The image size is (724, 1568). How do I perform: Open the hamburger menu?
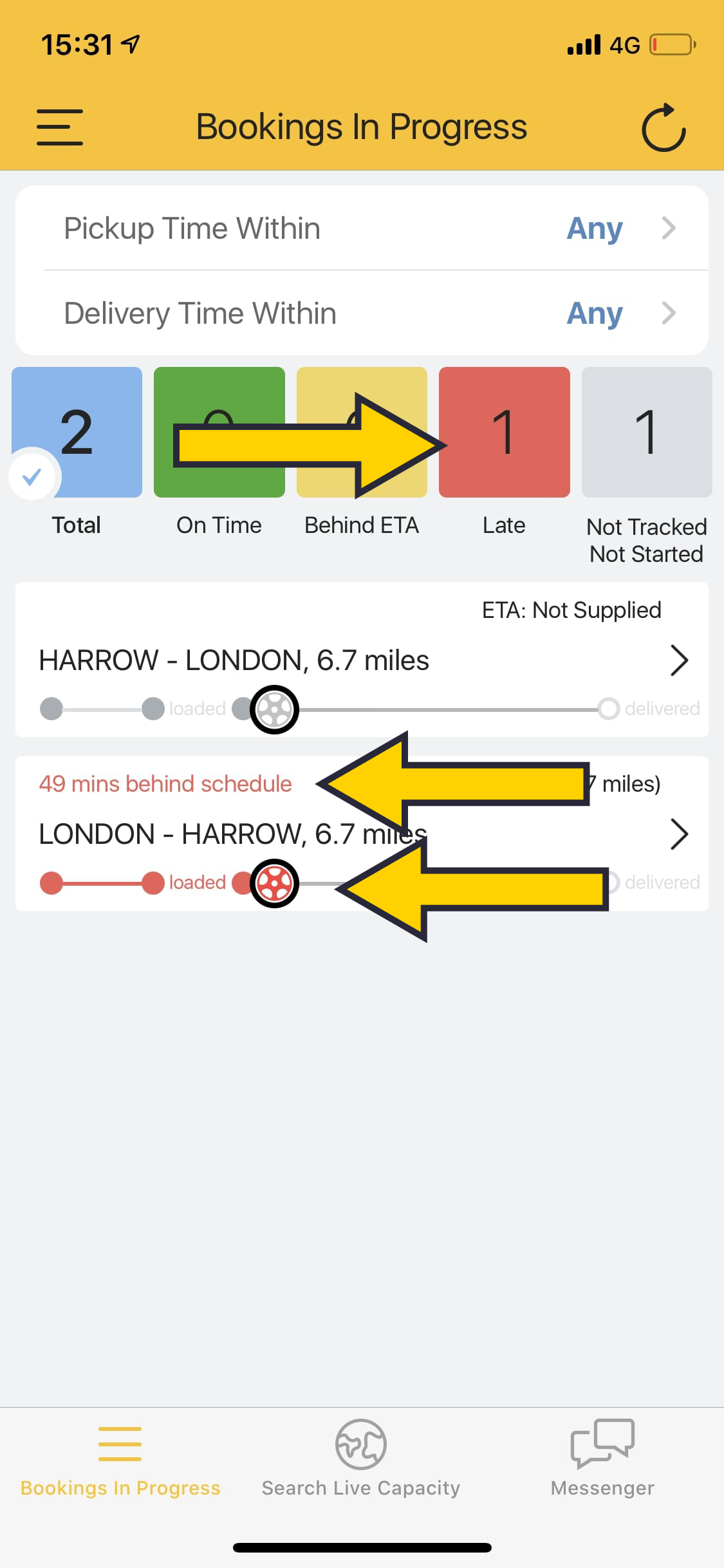click(59, 127)
